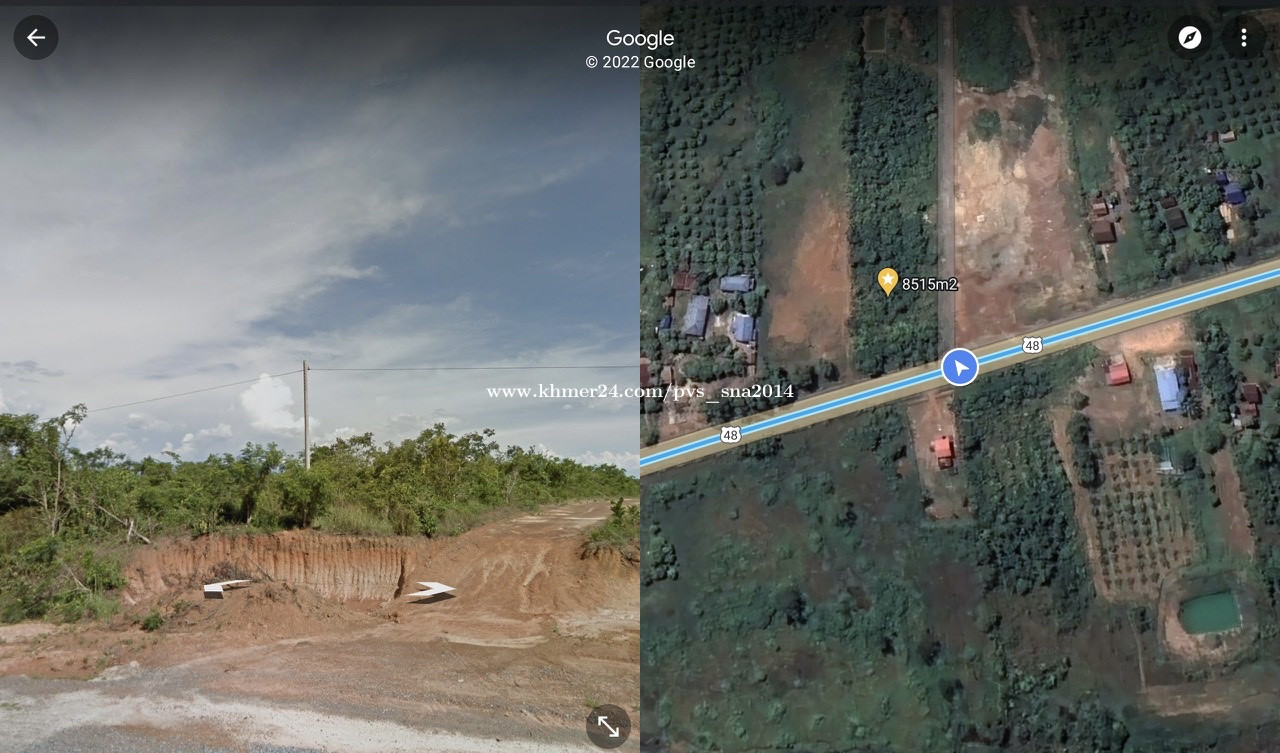
Task: Open the three-dot overflow menu
Action: point(1244,38)
